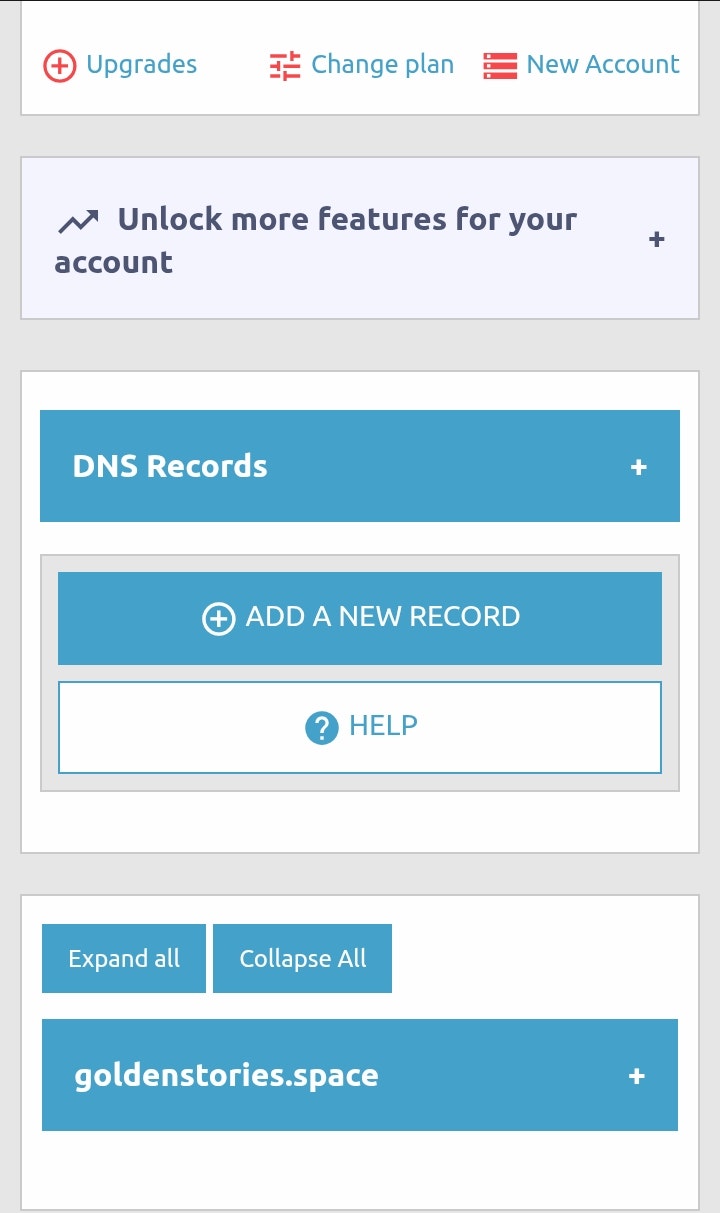Viewport: 720px width, 1213px height.
Task: Click the HELP button
Action: (360, 727)
